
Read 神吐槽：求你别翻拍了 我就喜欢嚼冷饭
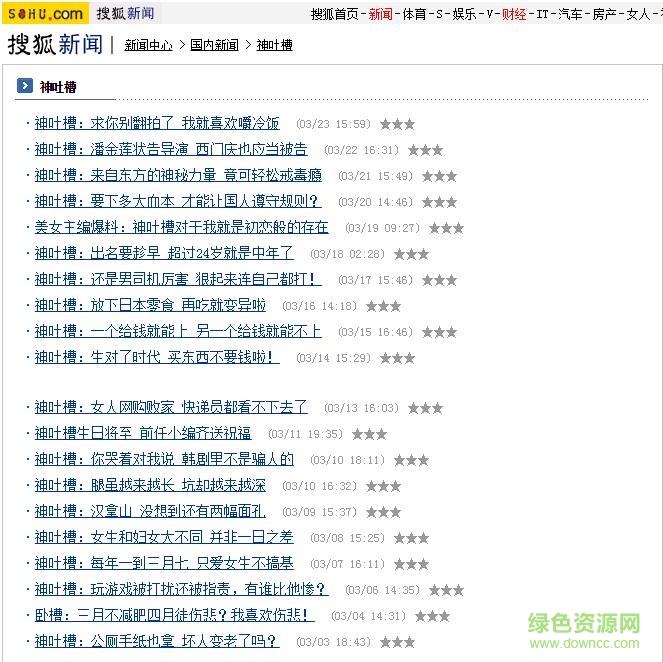pyautogui.click(x=157, y=124)
